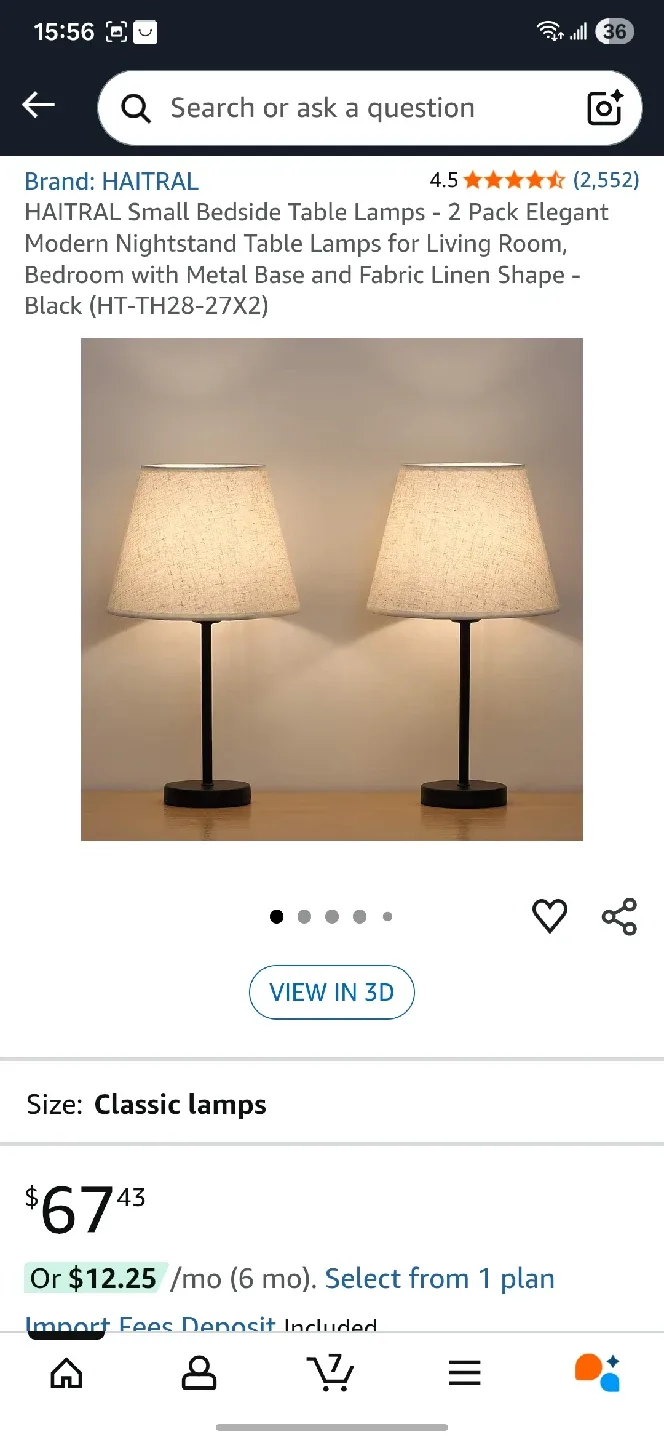The width and height of the screenshot is (664, 1440).
Task: Launch the View in 3D button
Action: [x=332, y=992]
